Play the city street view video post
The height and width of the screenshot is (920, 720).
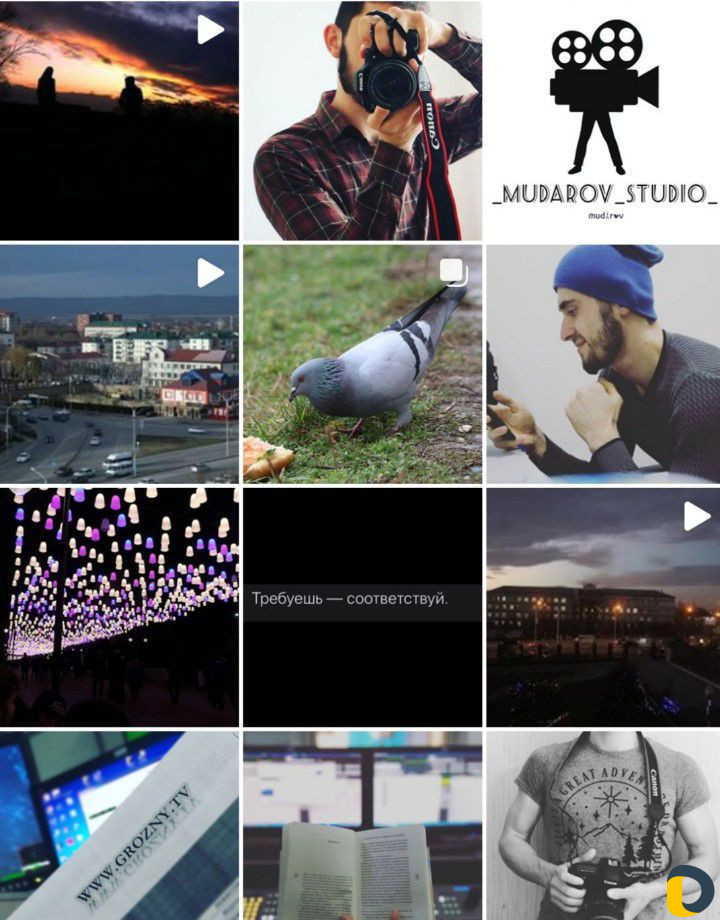[119, 364]
